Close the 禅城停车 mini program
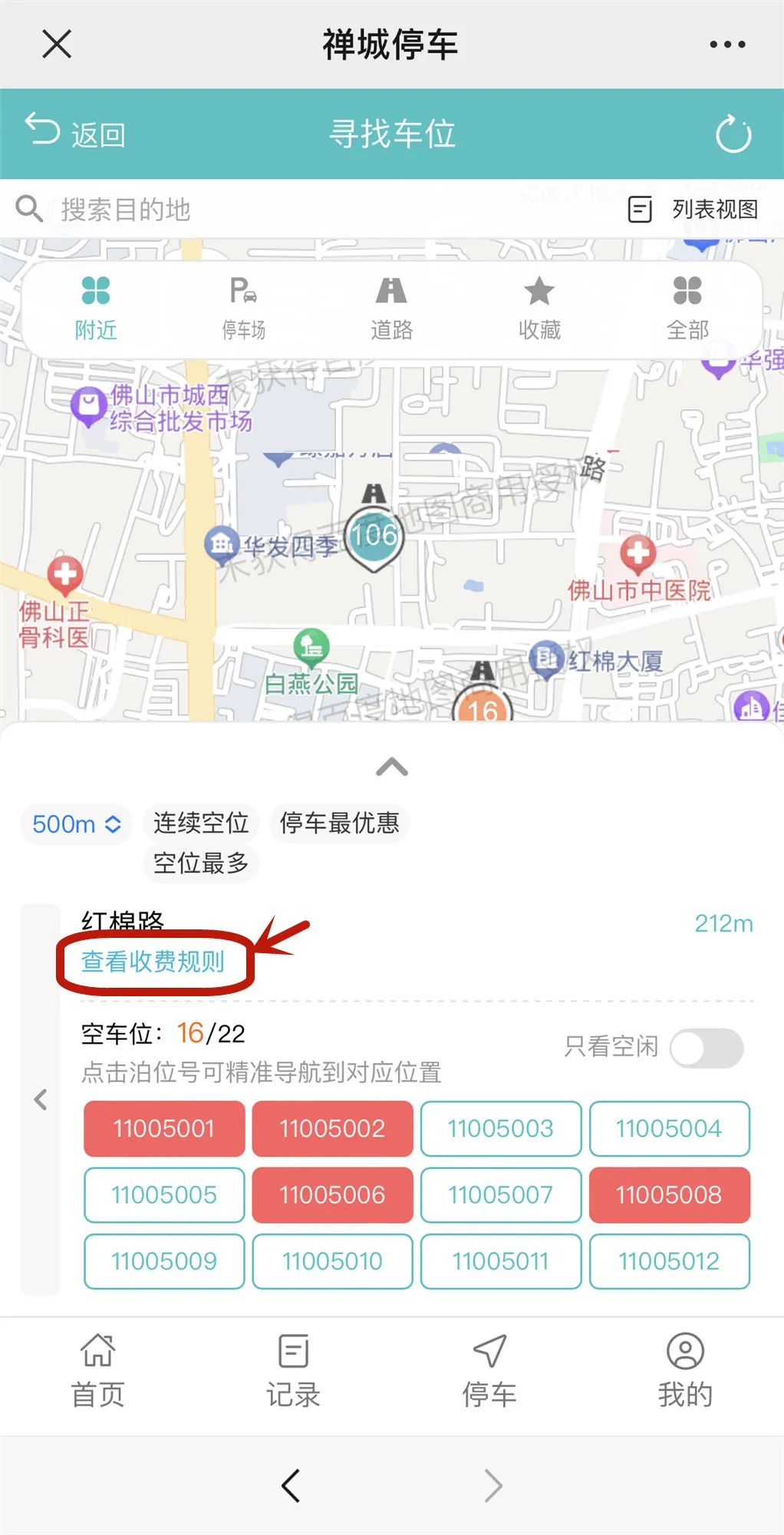The height and width of the screenshot is (1535, 784). click(57, 45)
